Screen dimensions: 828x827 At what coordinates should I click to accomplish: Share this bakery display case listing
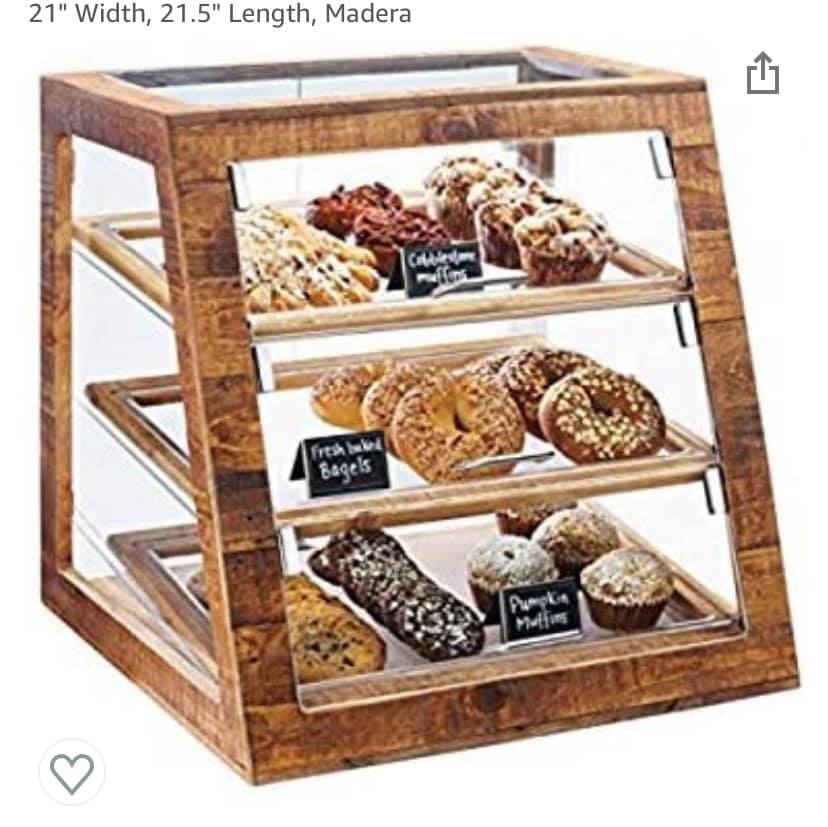coord(762,74)
